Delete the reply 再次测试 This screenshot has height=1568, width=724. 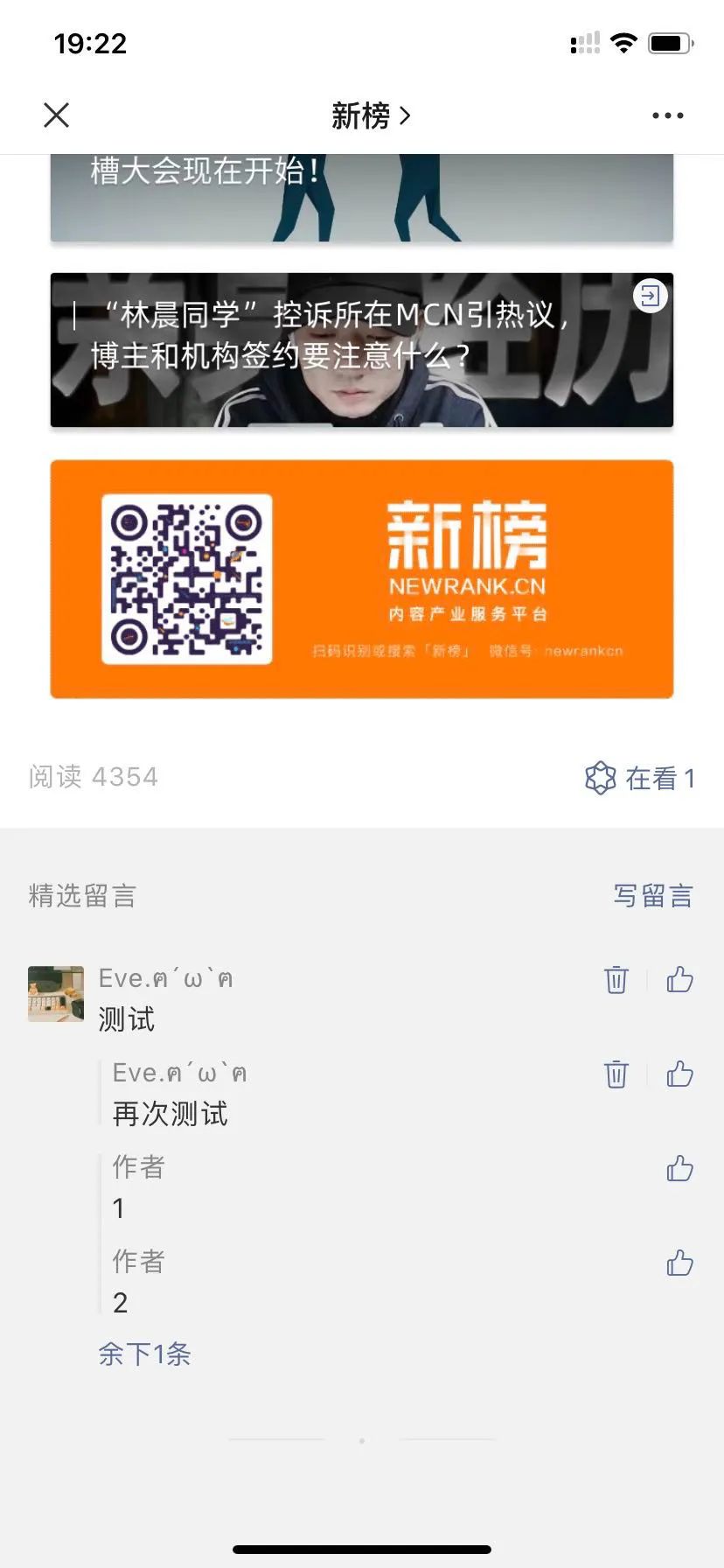click(x=616, y=1074)
